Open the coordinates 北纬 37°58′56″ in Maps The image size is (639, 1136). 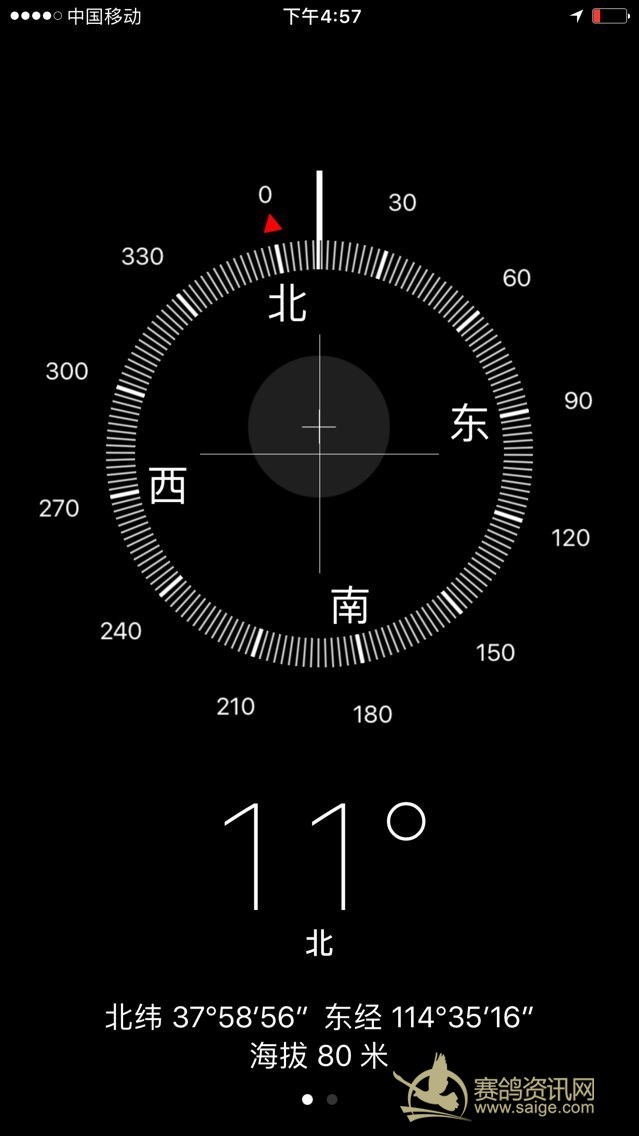[202, 1018]
